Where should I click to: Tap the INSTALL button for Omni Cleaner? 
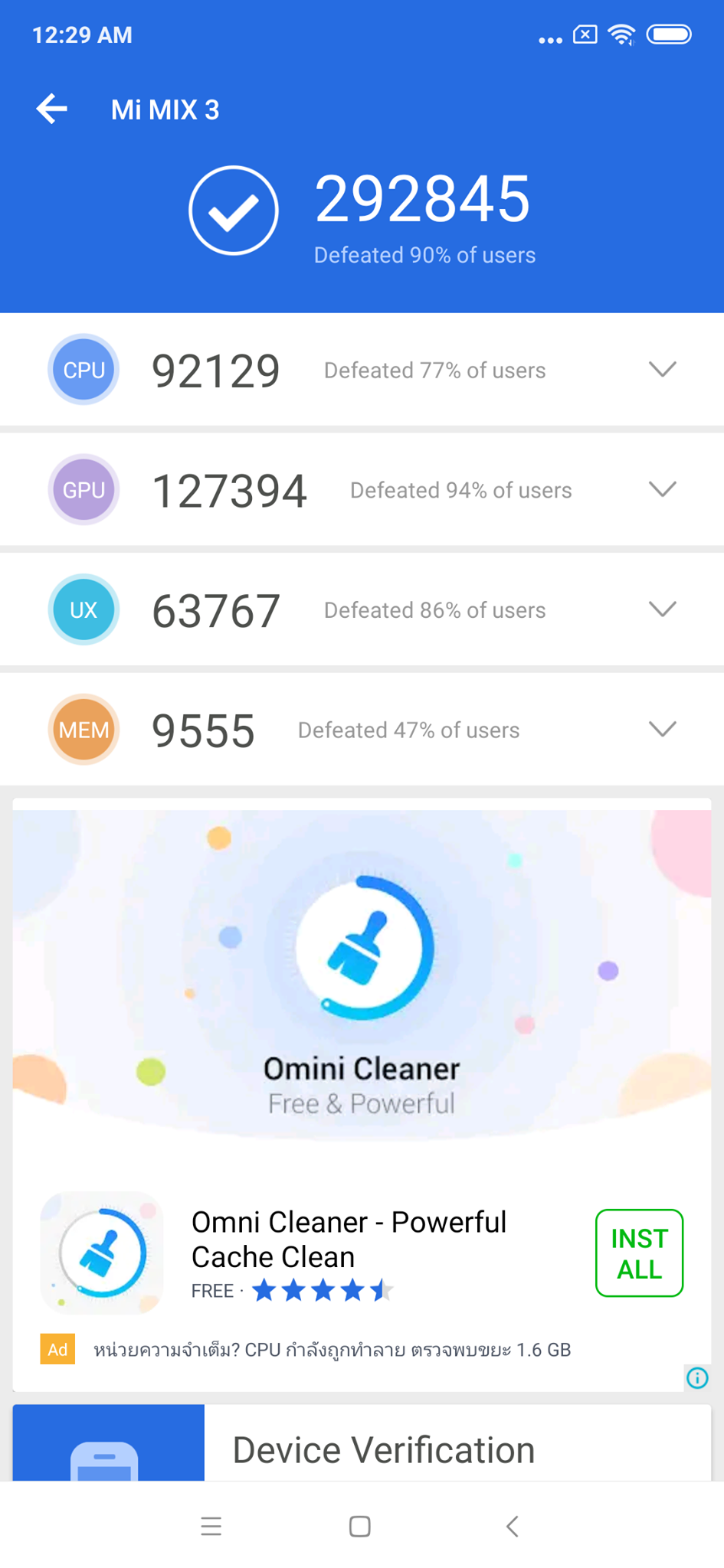(x=639, y=1253)
